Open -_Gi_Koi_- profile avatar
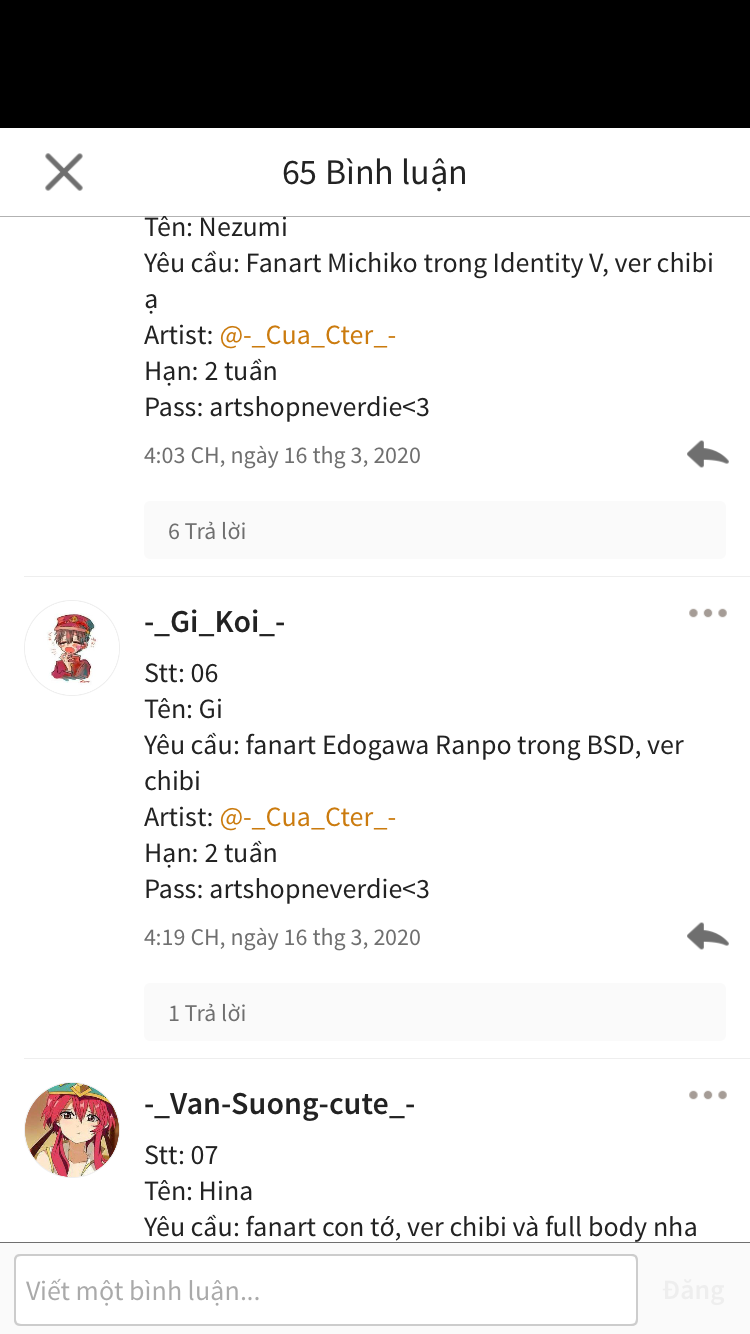This screenshot has width=750, height=1334. (x=72, y=648)
